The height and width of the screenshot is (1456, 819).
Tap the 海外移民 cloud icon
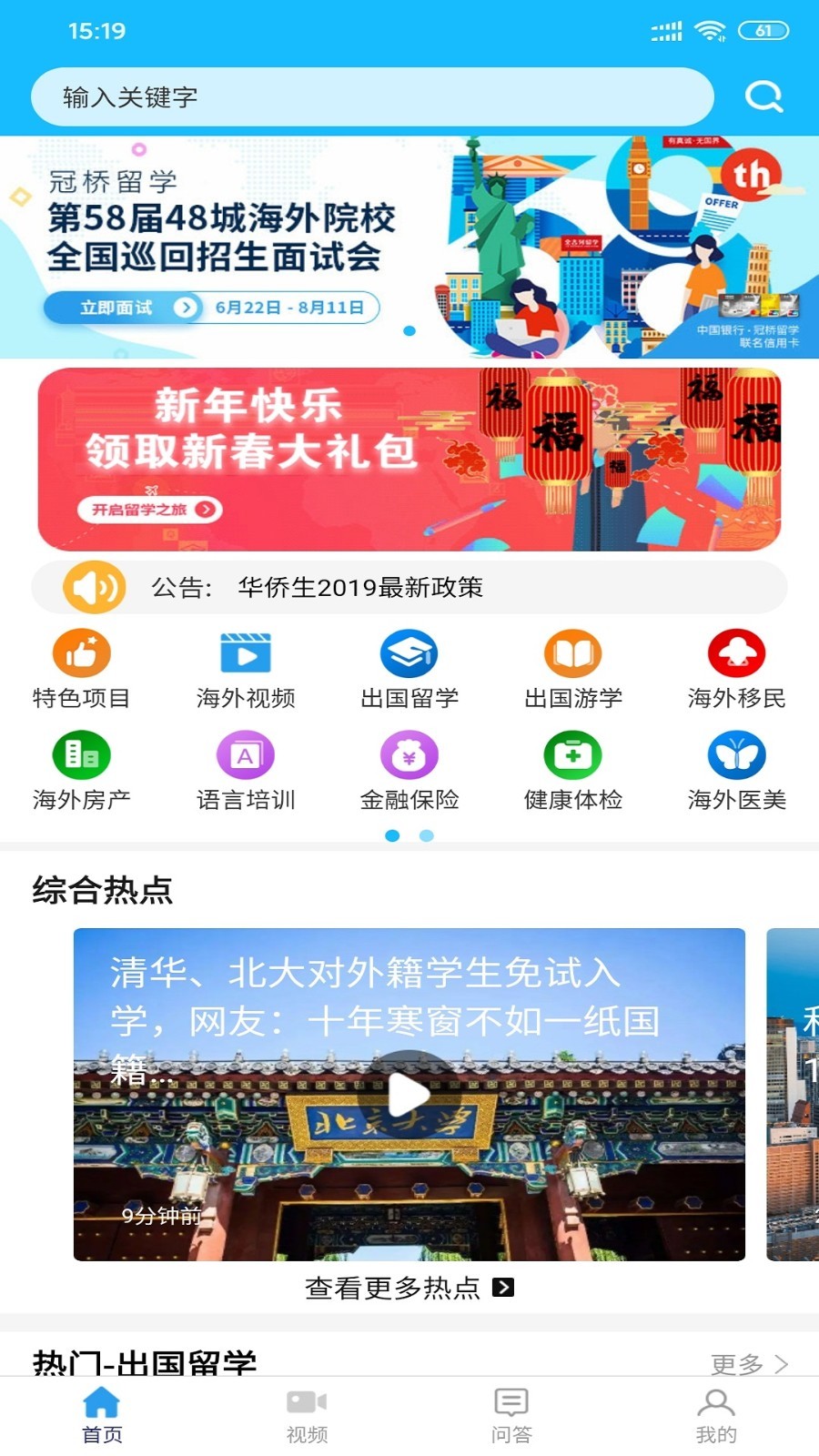pos(735,652)
